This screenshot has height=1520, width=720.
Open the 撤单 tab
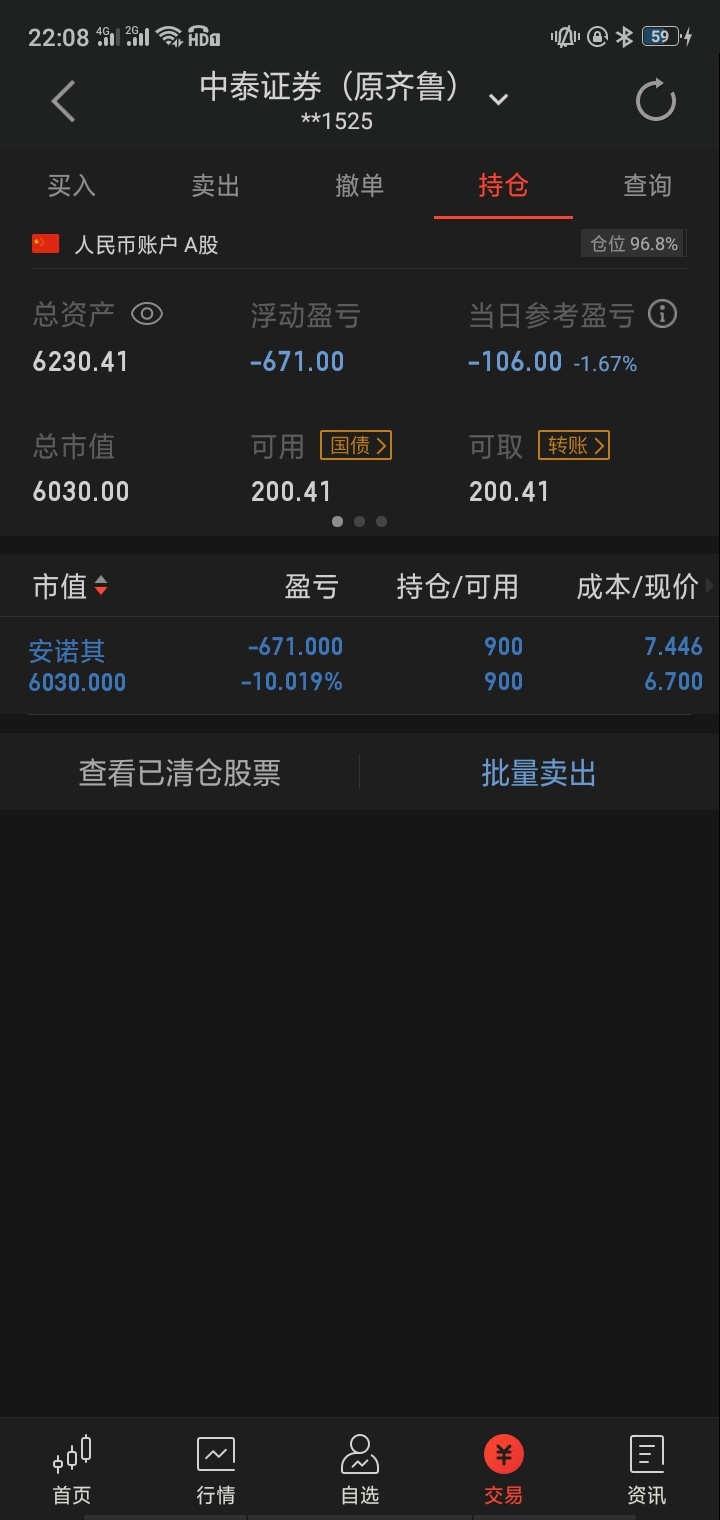(x=360, y=186)
